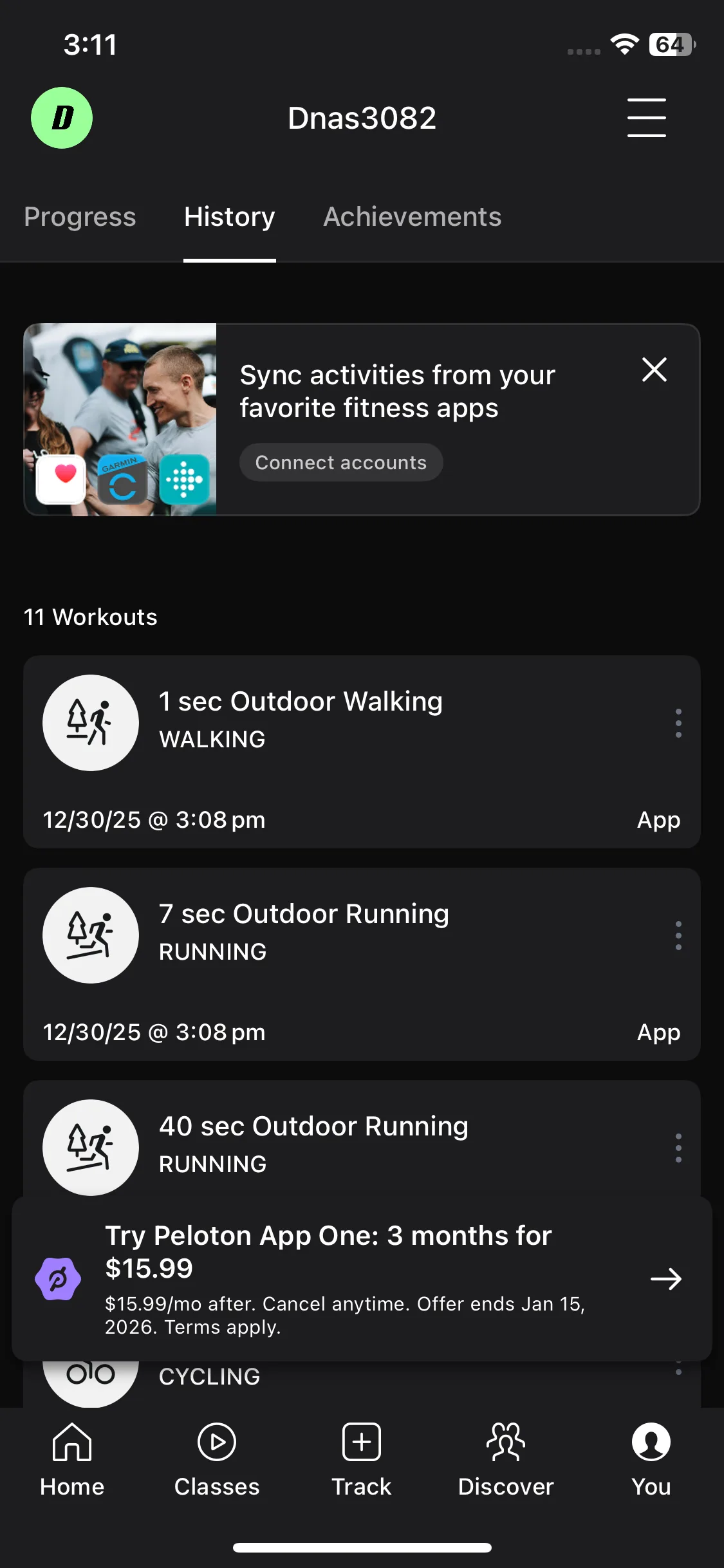Go to the Home tab
Screen dimensions: 724x1568
[x=72, y=1460]
